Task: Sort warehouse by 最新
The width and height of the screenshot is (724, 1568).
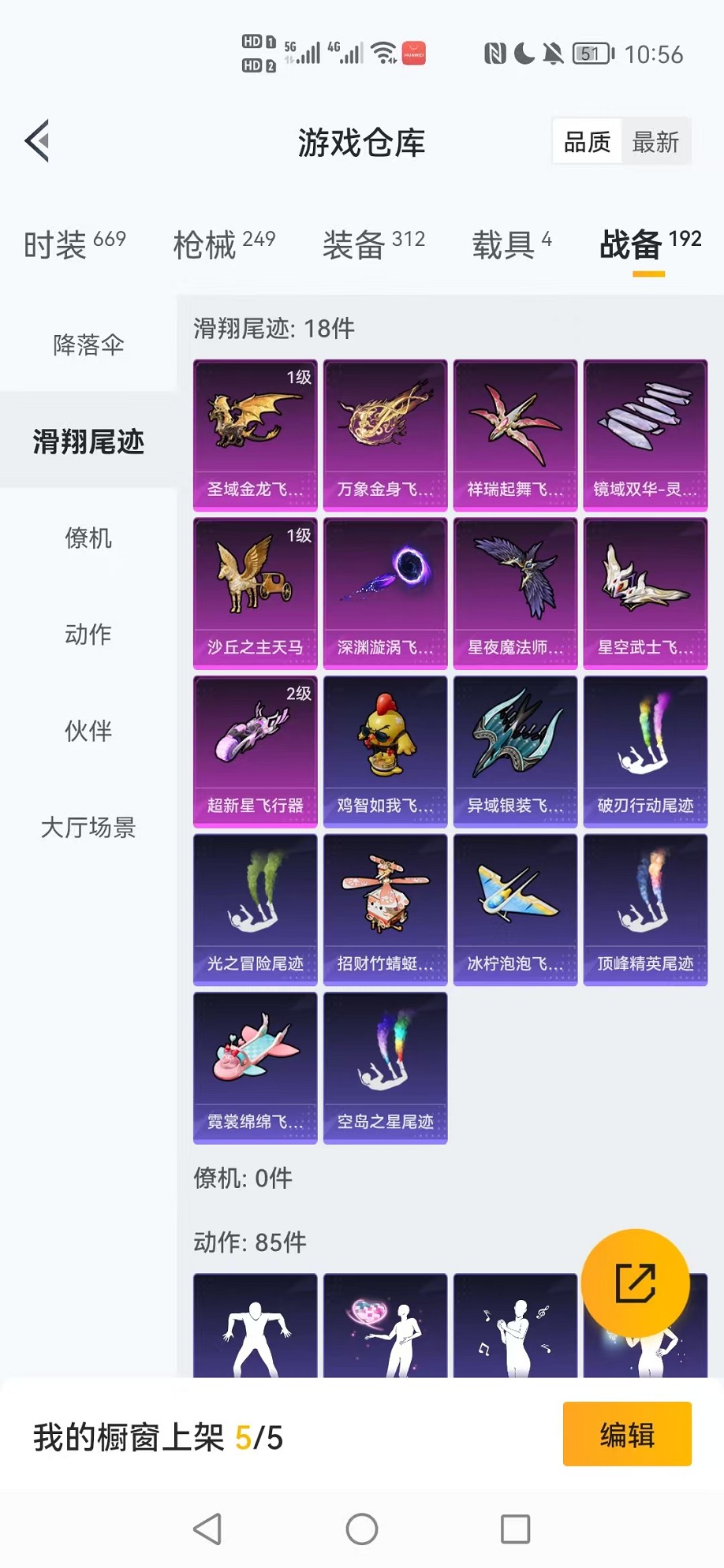Action: (655, 142)
